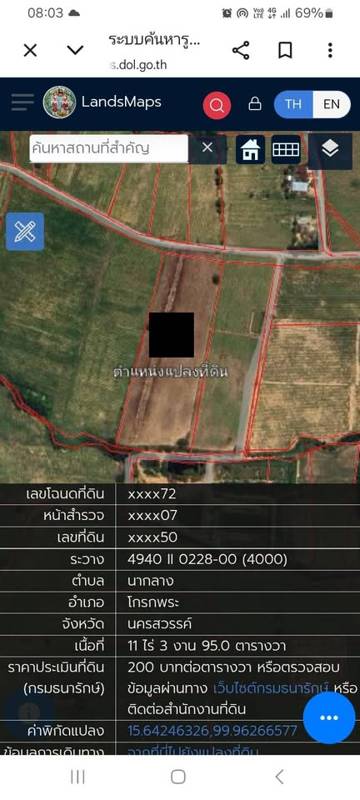Screen dimensions: 360x800
Task: Switch language to TH
Action: pos(293,104)
